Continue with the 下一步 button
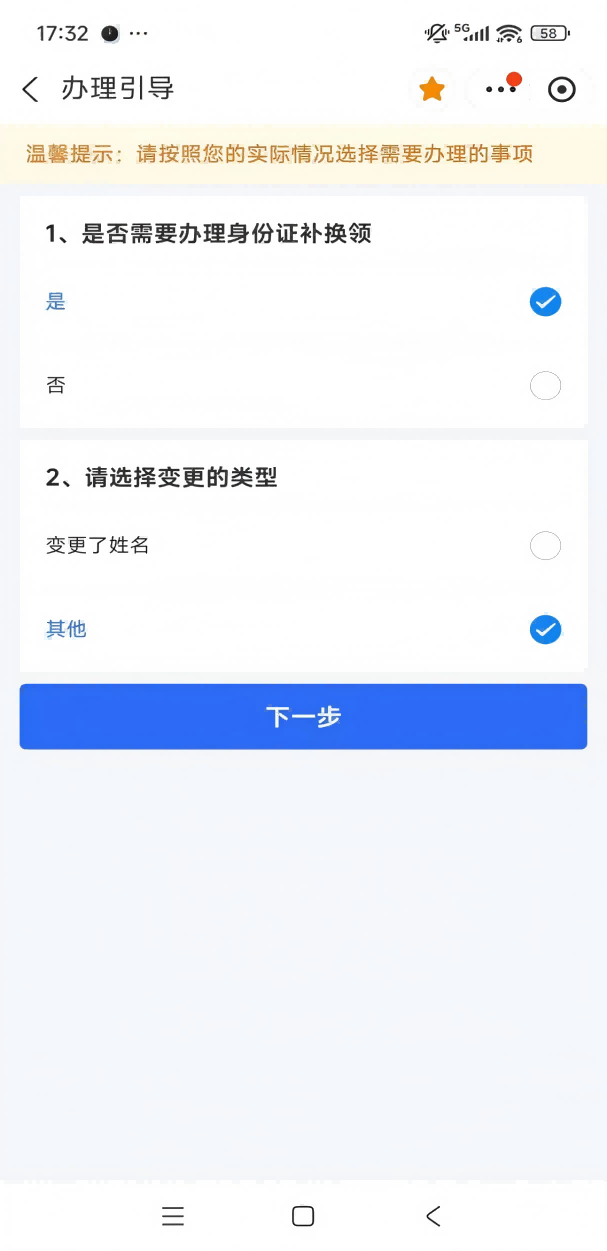This screenshot has height=1251, width=607. pyautogui.click(x=303, y=716)
